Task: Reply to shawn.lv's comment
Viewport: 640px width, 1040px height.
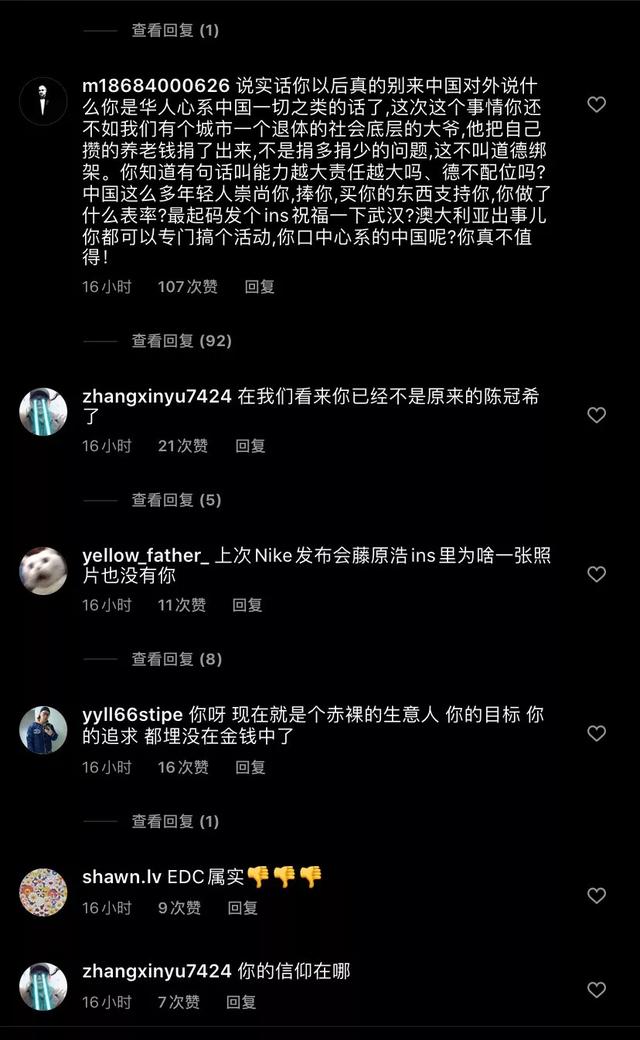Action: click(x=243, y=908)
